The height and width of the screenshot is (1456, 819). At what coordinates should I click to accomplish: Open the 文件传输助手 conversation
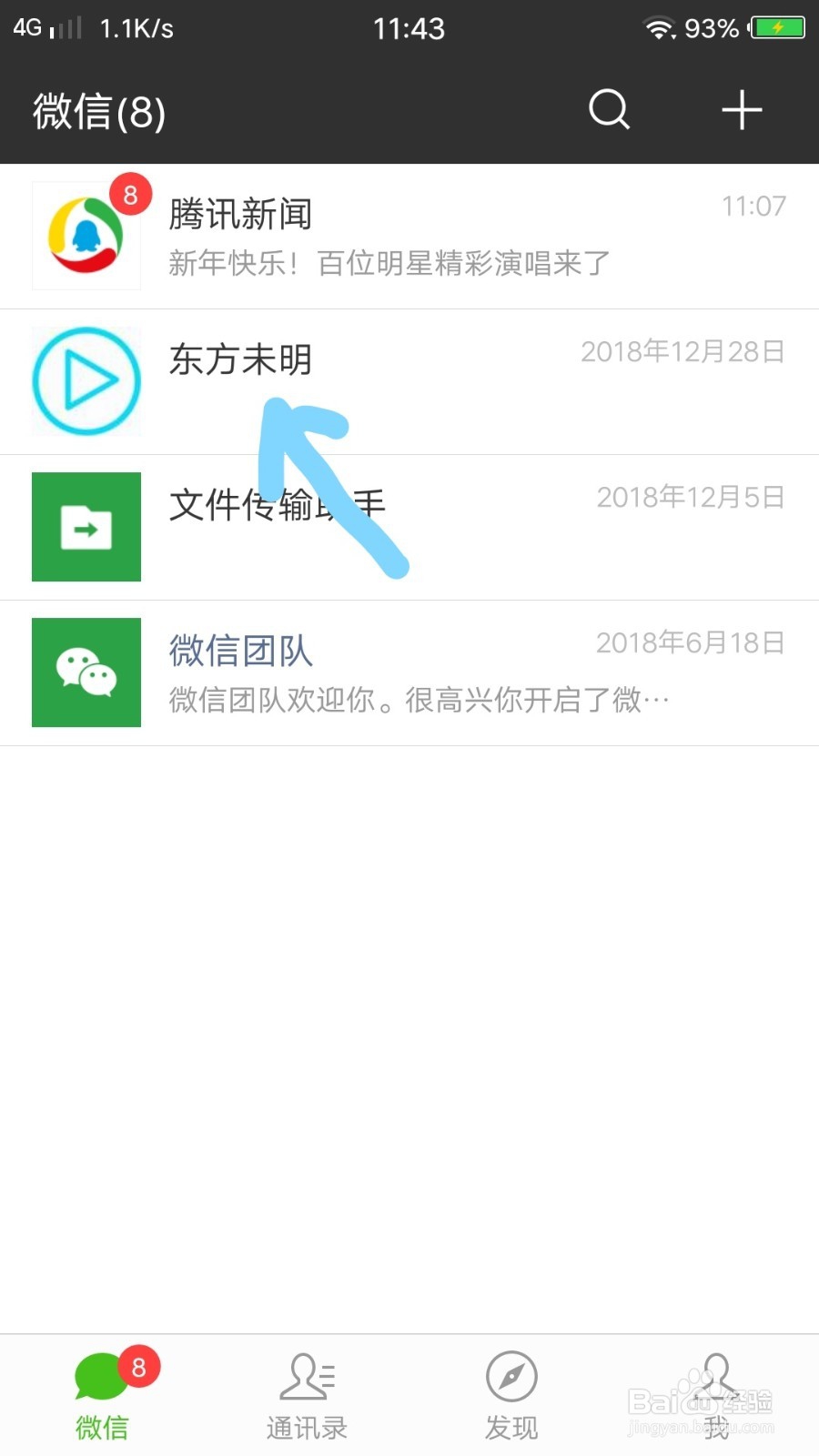[409, 527]
